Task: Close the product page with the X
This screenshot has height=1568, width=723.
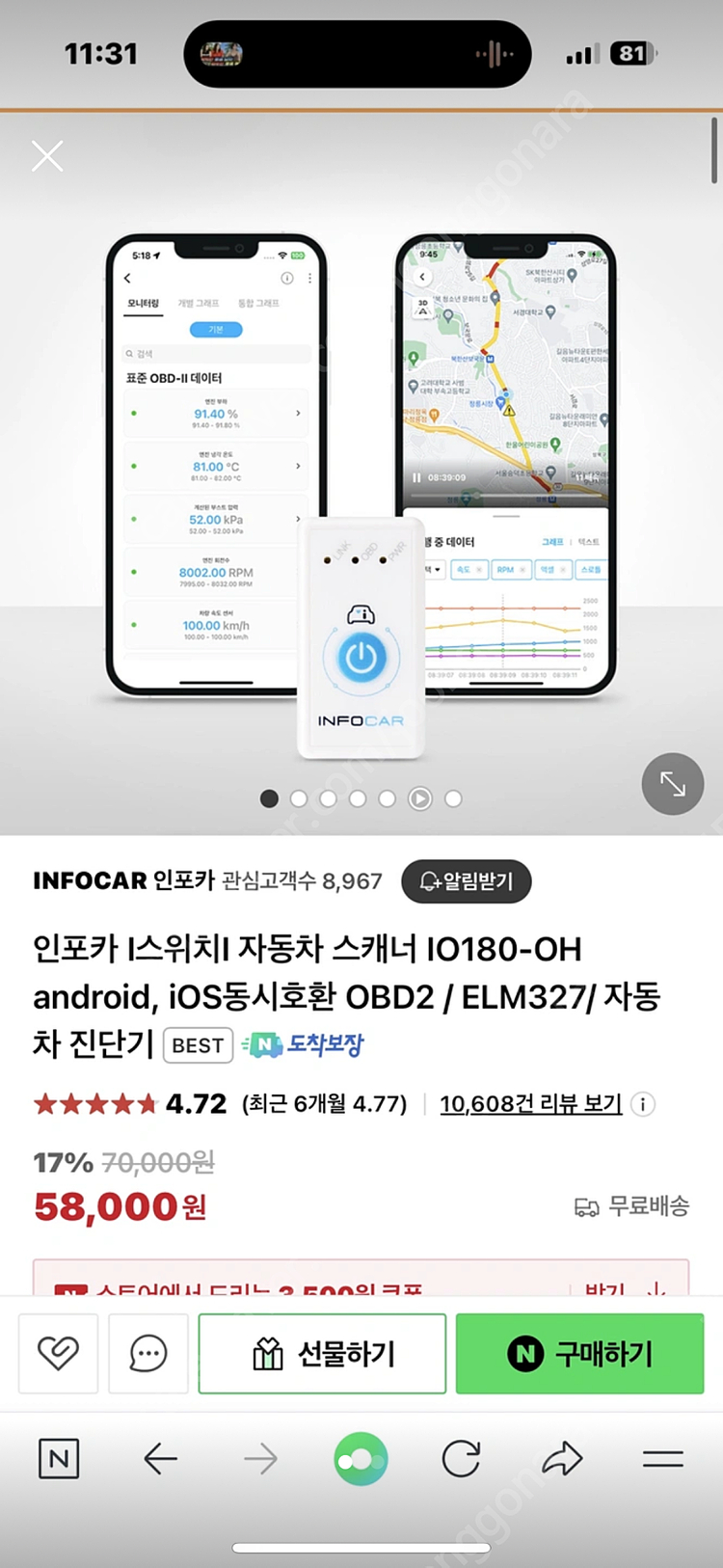Action: 46,155
